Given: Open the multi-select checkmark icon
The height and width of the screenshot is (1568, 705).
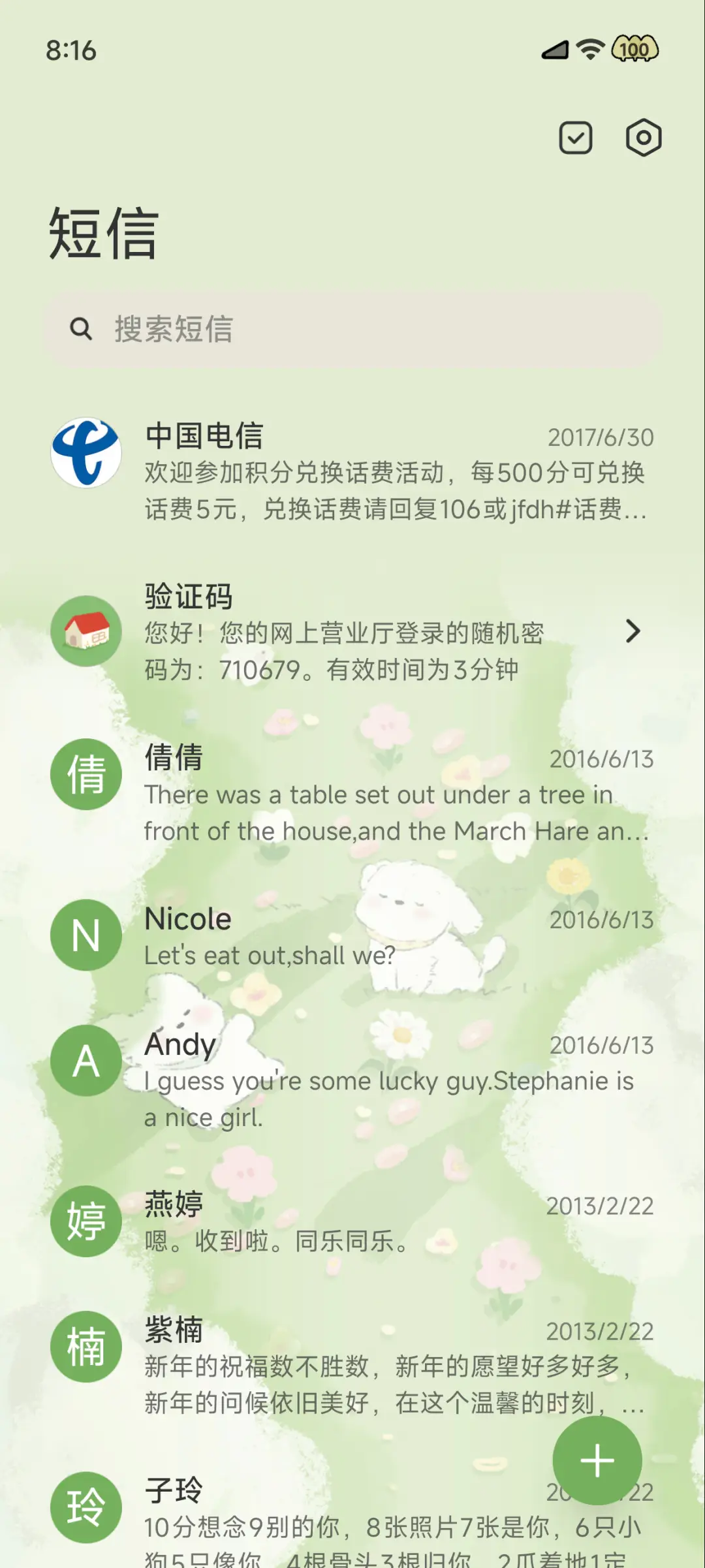Looking at the screenshot, I should tap(575, 138).
